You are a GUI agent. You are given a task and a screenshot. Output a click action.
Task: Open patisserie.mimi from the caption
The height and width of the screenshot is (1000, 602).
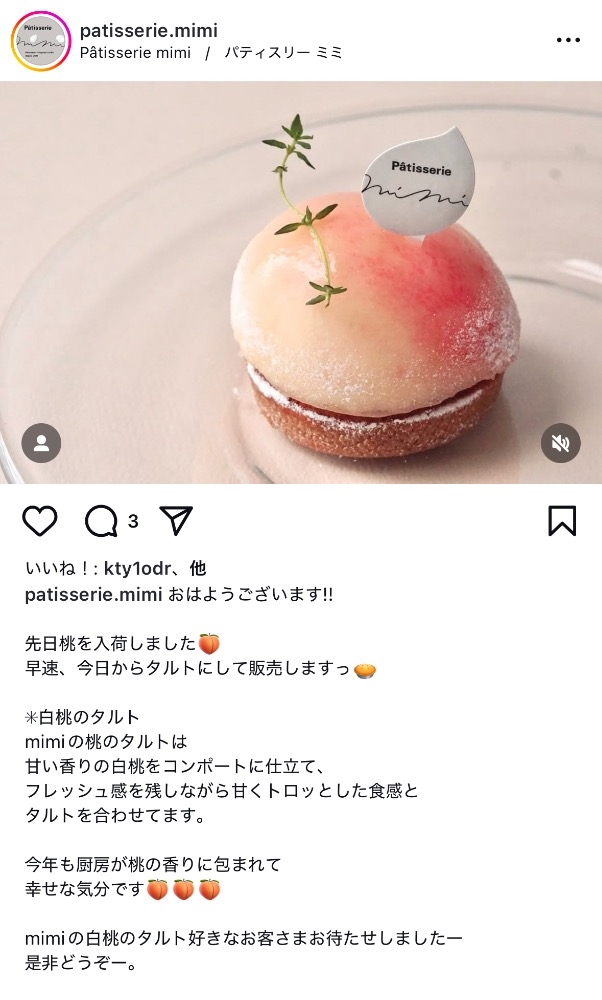pos(93,594)
